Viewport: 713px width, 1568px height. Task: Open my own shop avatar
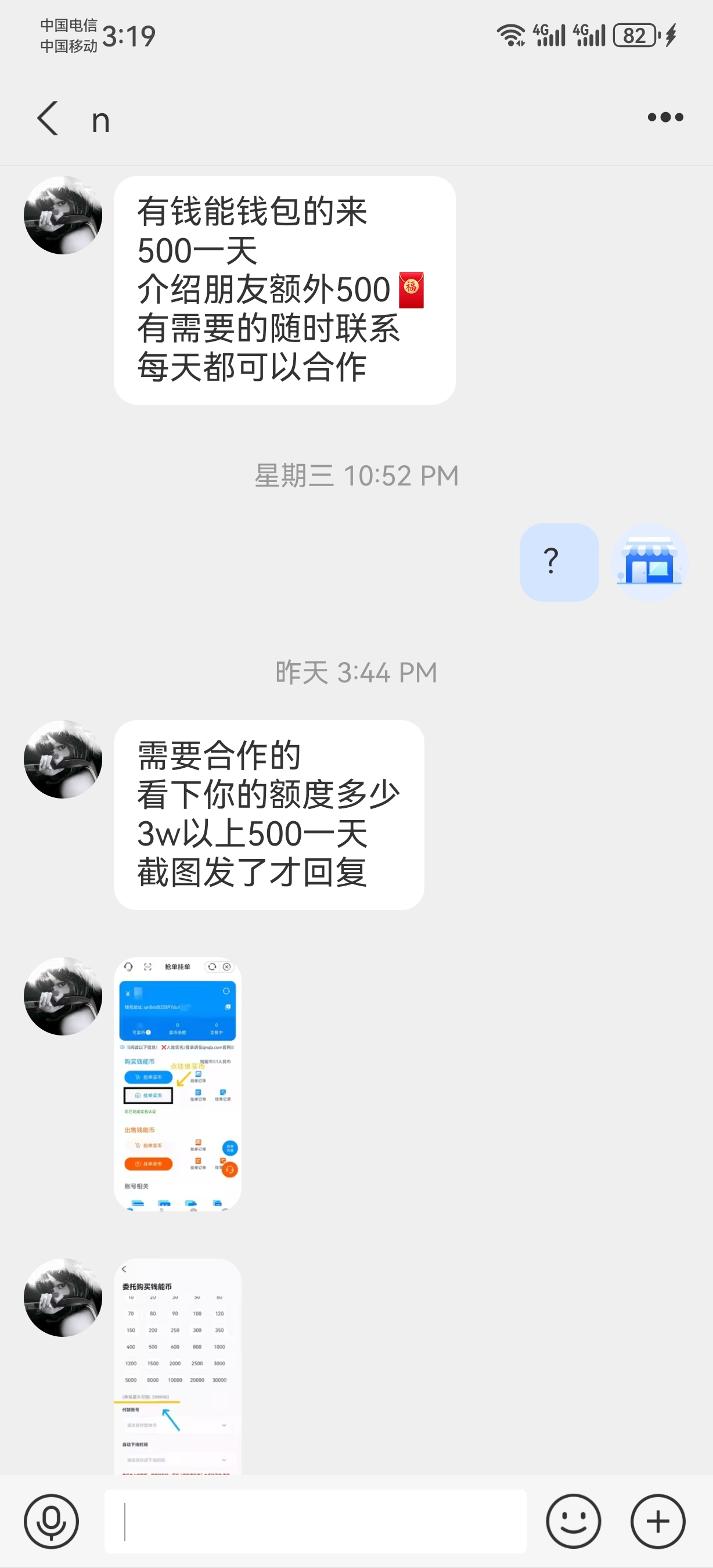(x=650, y=562)
